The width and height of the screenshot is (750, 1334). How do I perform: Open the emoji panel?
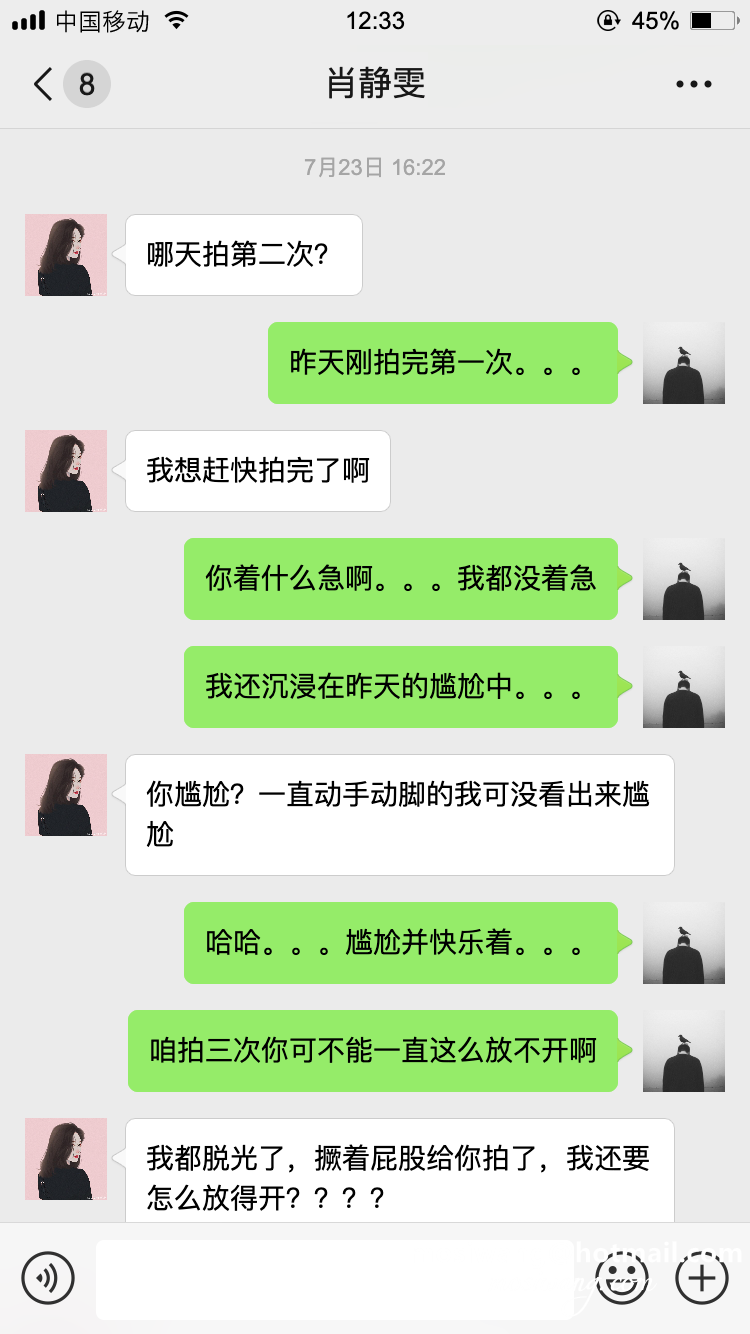(x=622, y=1278)
